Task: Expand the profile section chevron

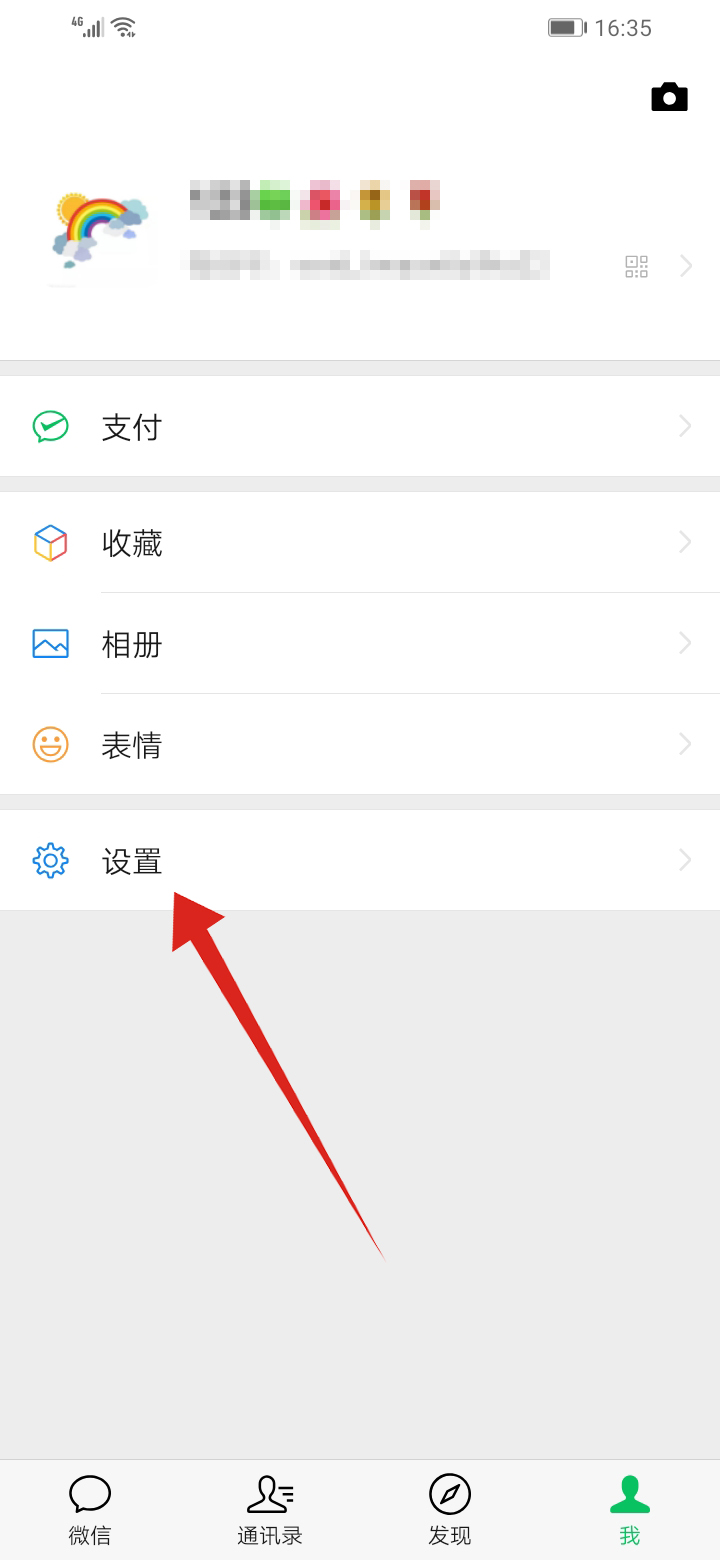Action: [x=684, y=265]
